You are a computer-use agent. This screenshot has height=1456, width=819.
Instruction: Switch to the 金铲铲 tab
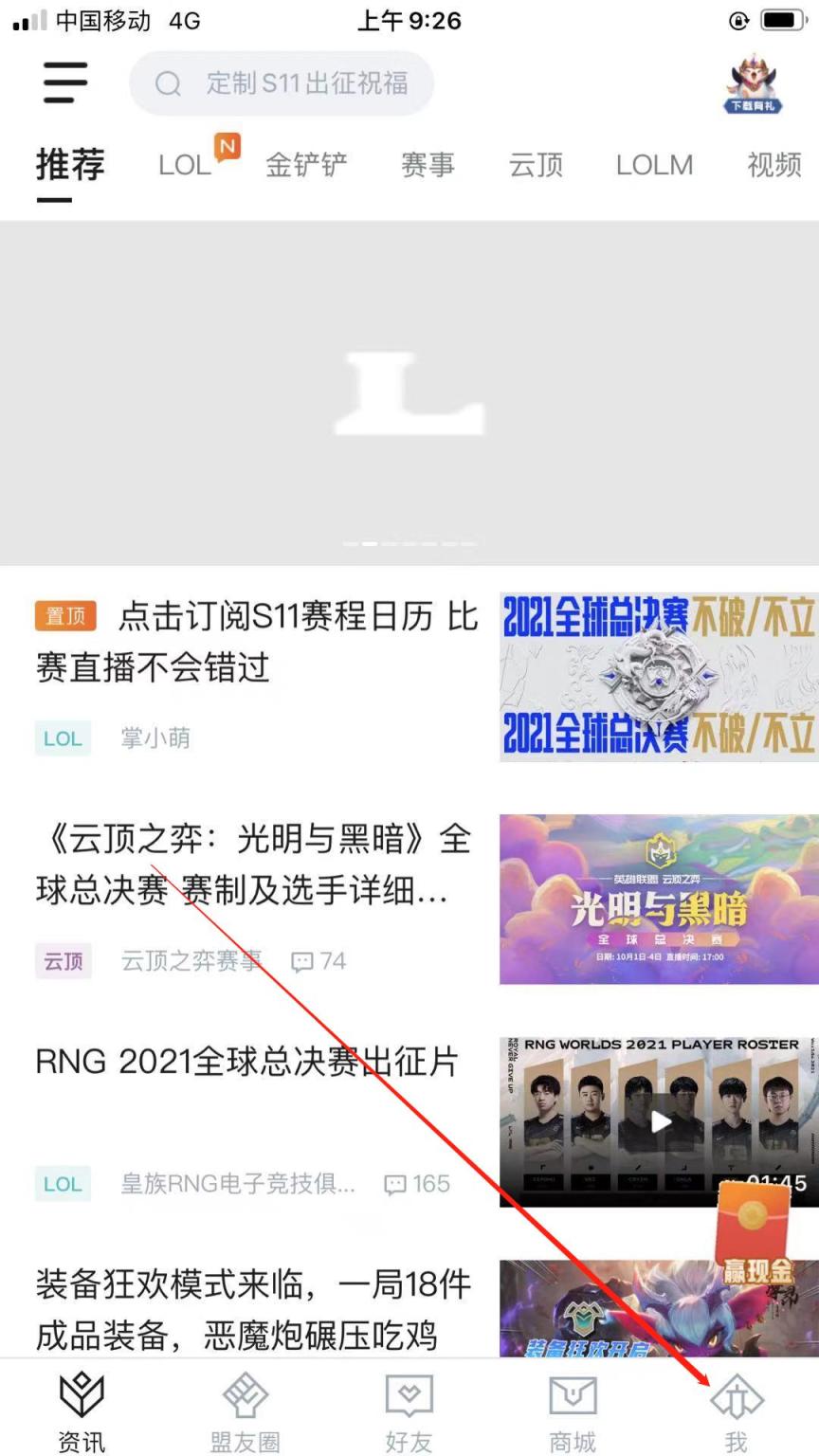coord(306,165)
